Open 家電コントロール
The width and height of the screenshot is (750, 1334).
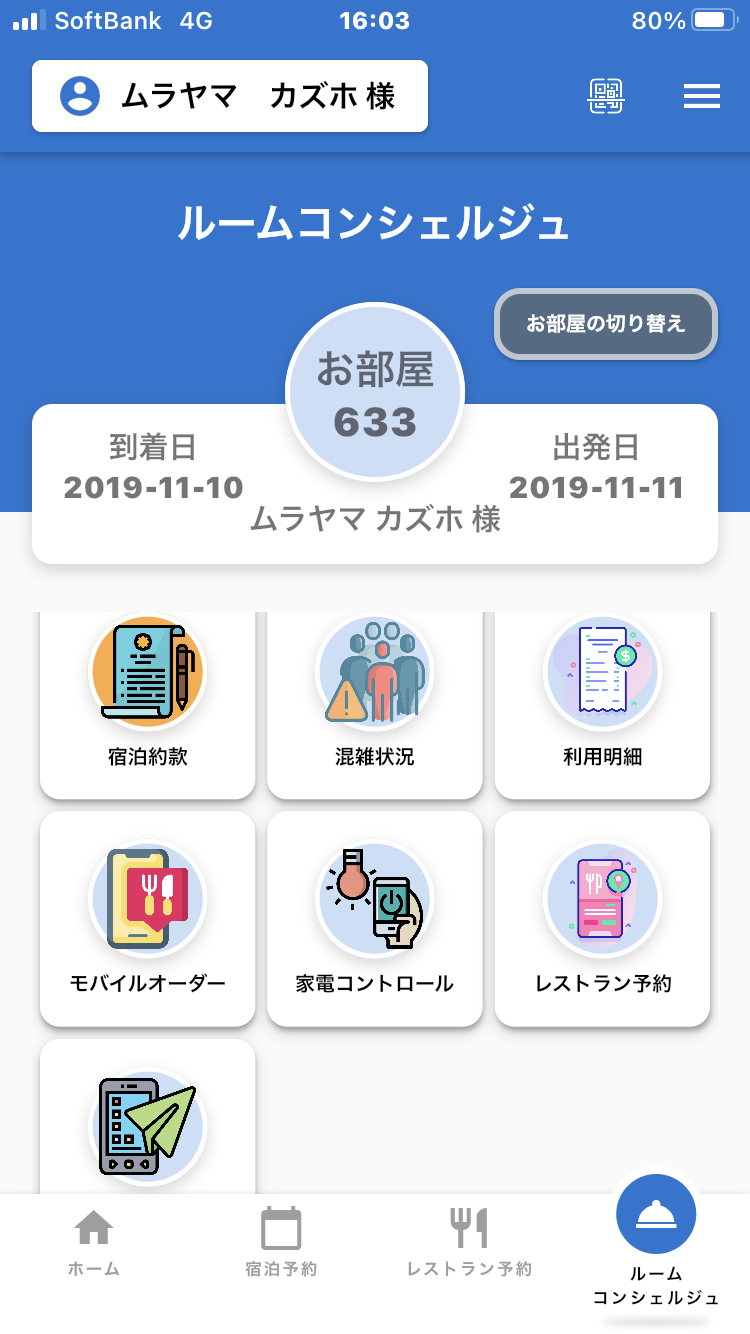point(375,918)
